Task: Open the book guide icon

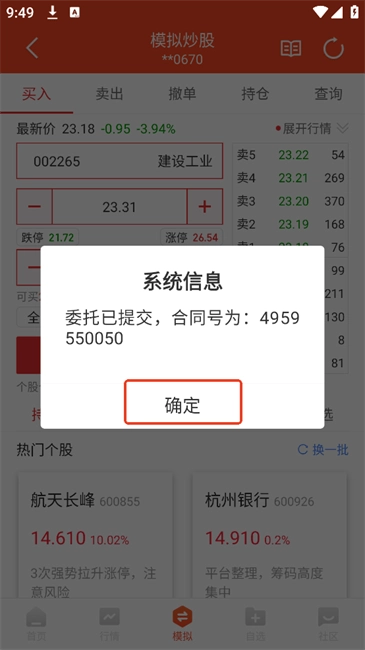Action: coord(291,49)
